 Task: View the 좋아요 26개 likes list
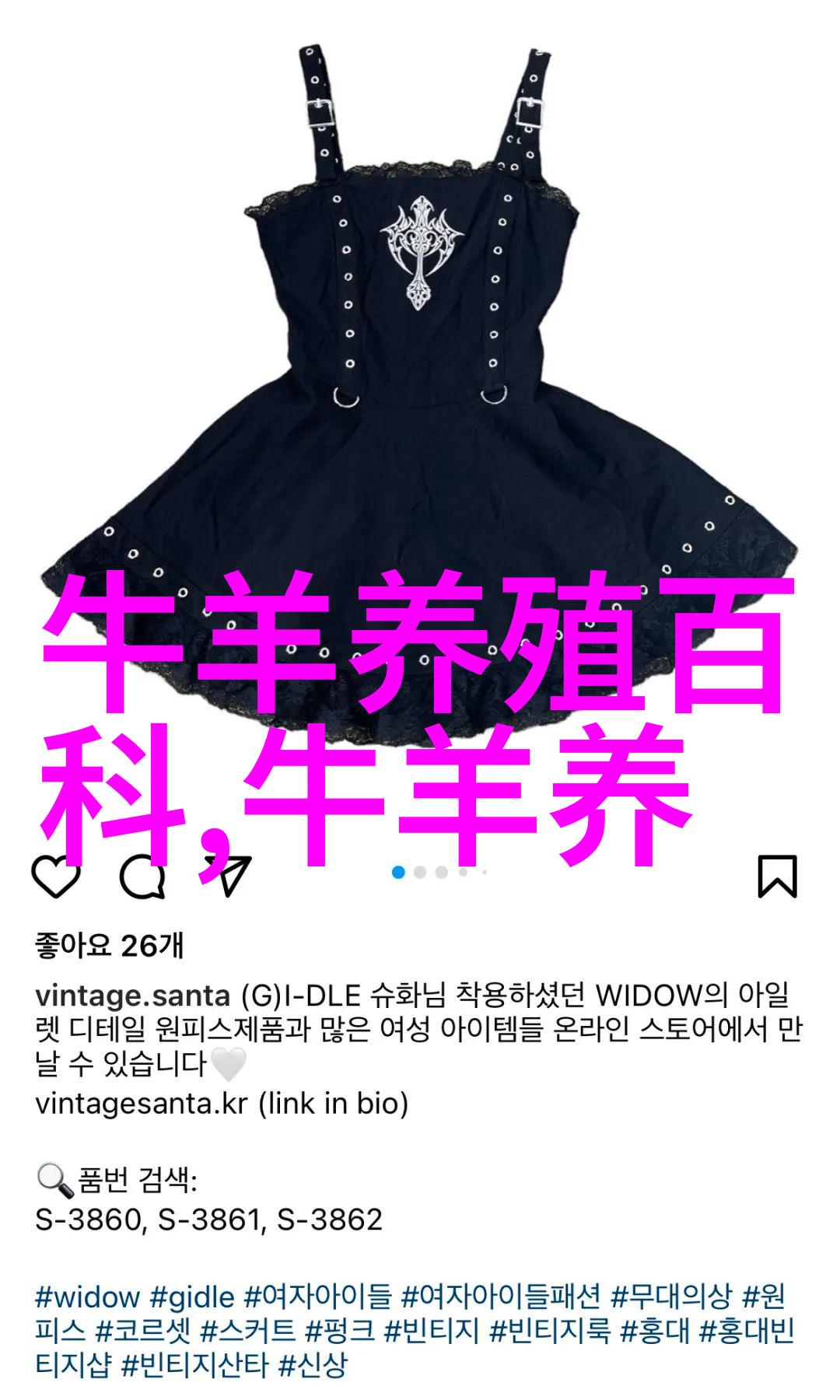tap(110, 946)
